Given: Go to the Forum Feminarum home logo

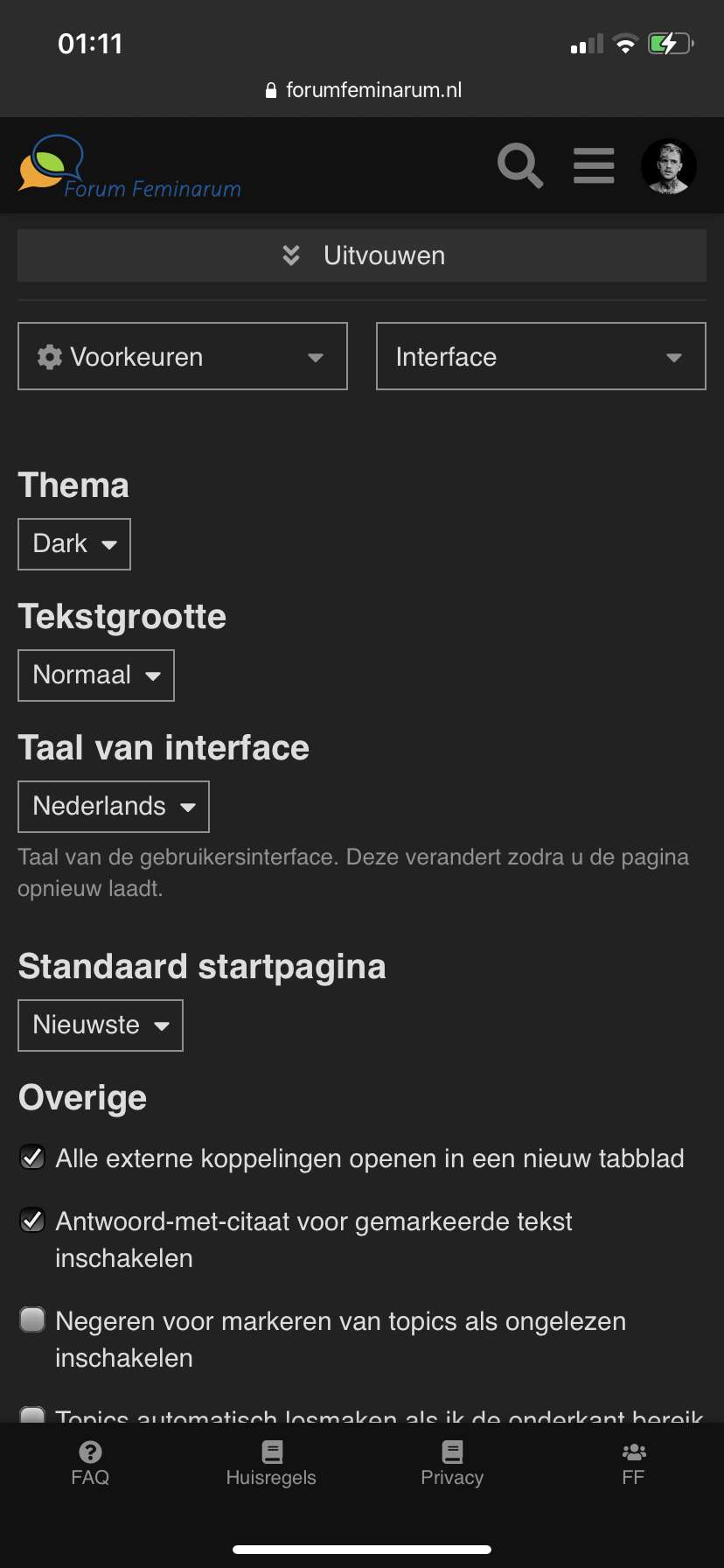Looking at the screenshot, I should tap(129, 166).
